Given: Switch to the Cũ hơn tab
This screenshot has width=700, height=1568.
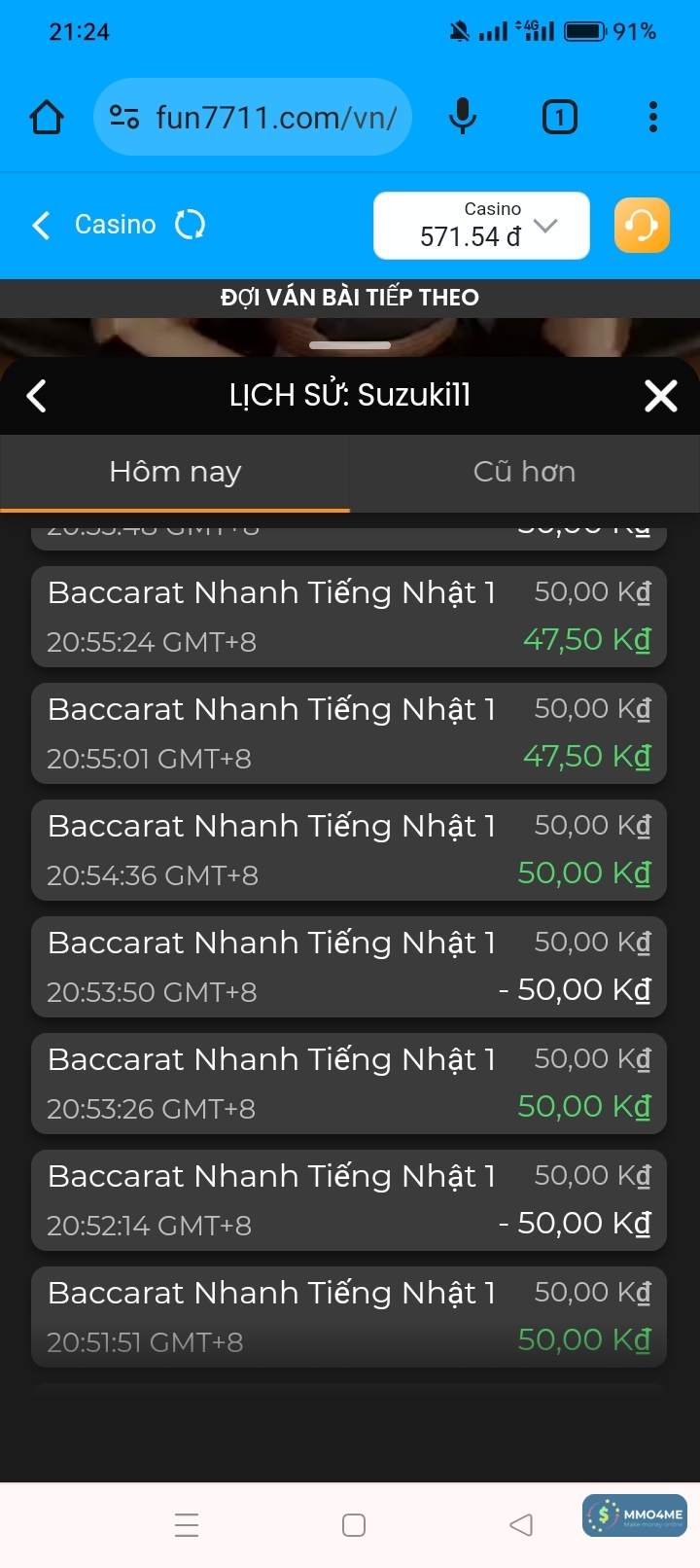Looking at the screenshot, I should (524, 473).
